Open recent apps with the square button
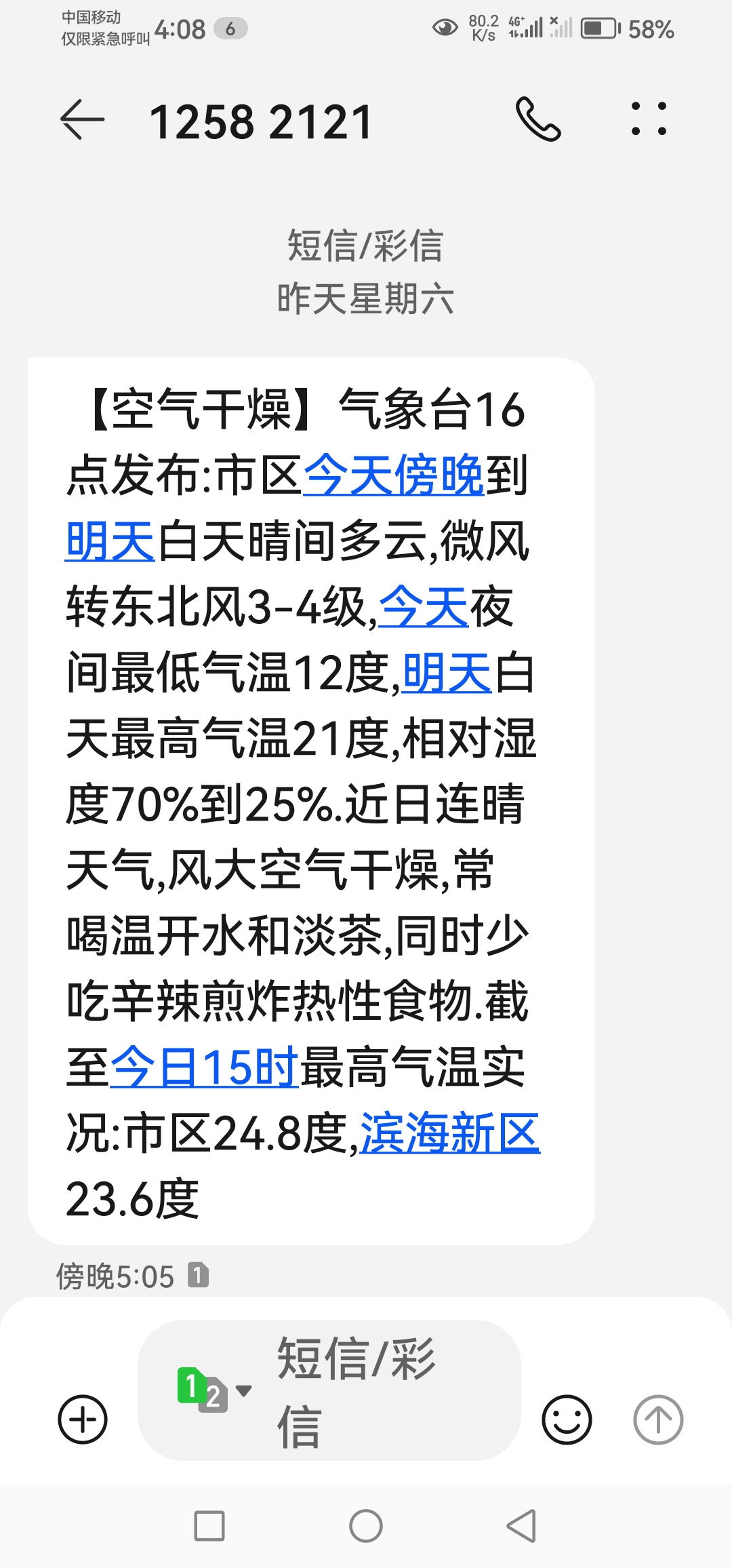This screenshot has width=732, height=1568. coord(209,1526)
